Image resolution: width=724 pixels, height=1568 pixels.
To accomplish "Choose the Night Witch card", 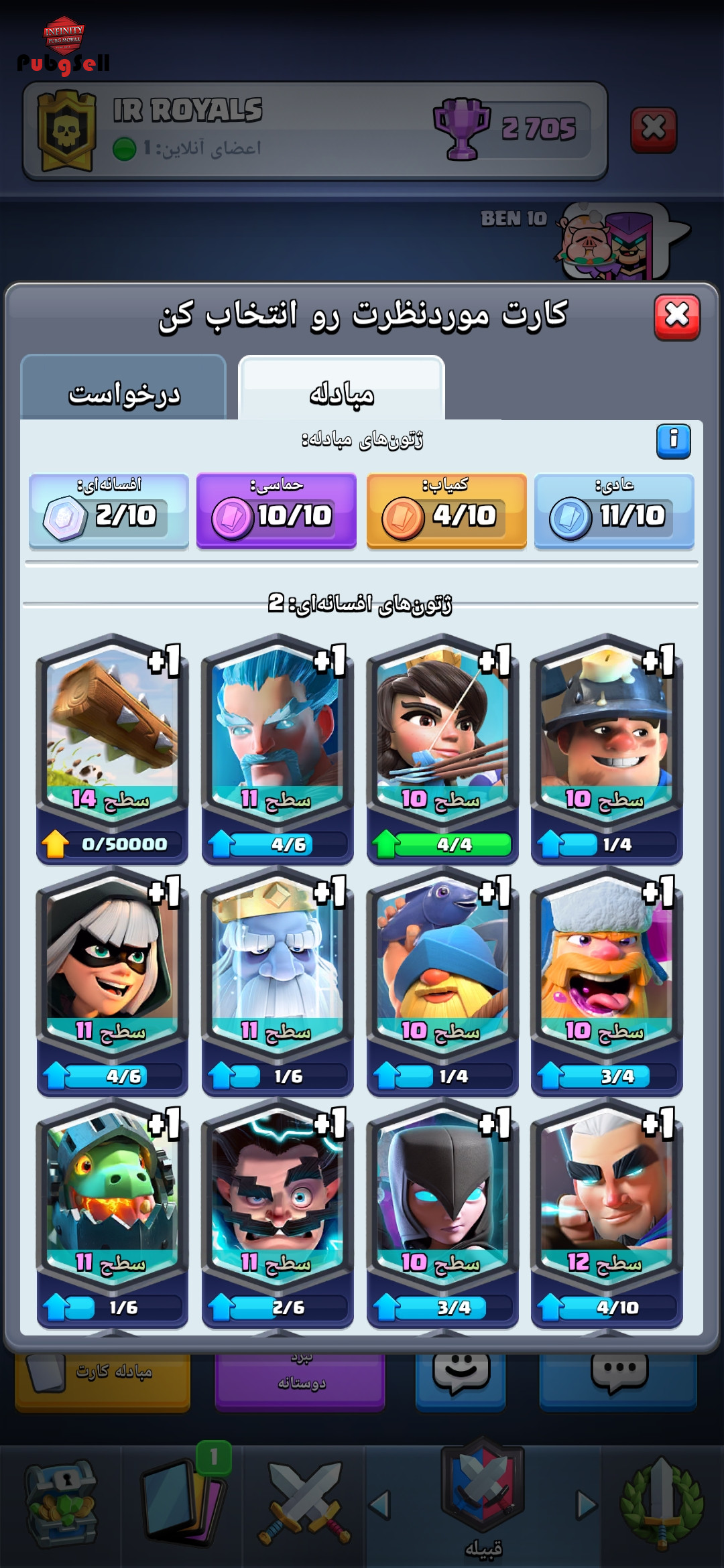I will click(x=442, y=1212).
